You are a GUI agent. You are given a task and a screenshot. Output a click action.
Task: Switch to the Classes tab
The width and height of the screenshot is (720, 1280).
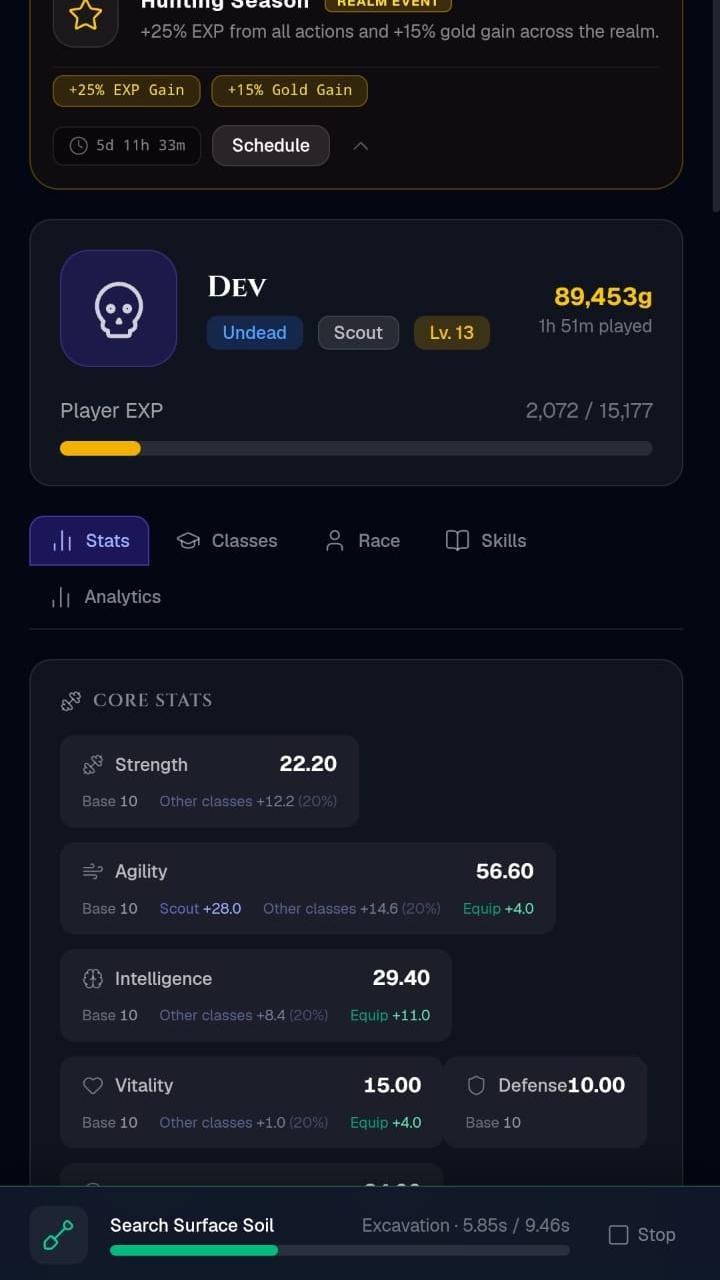(227, 541)
